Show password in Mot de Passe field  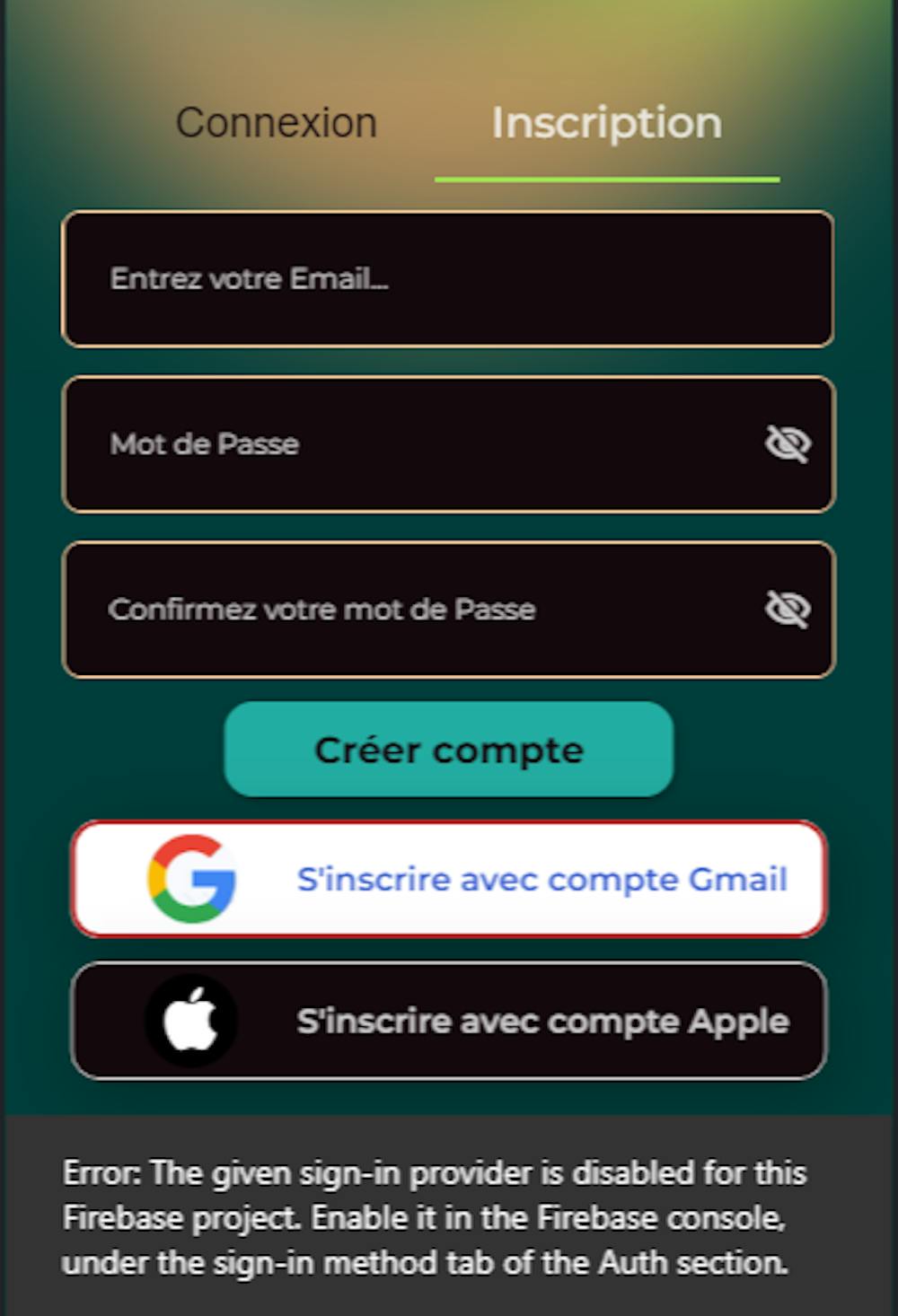(788, 443)
